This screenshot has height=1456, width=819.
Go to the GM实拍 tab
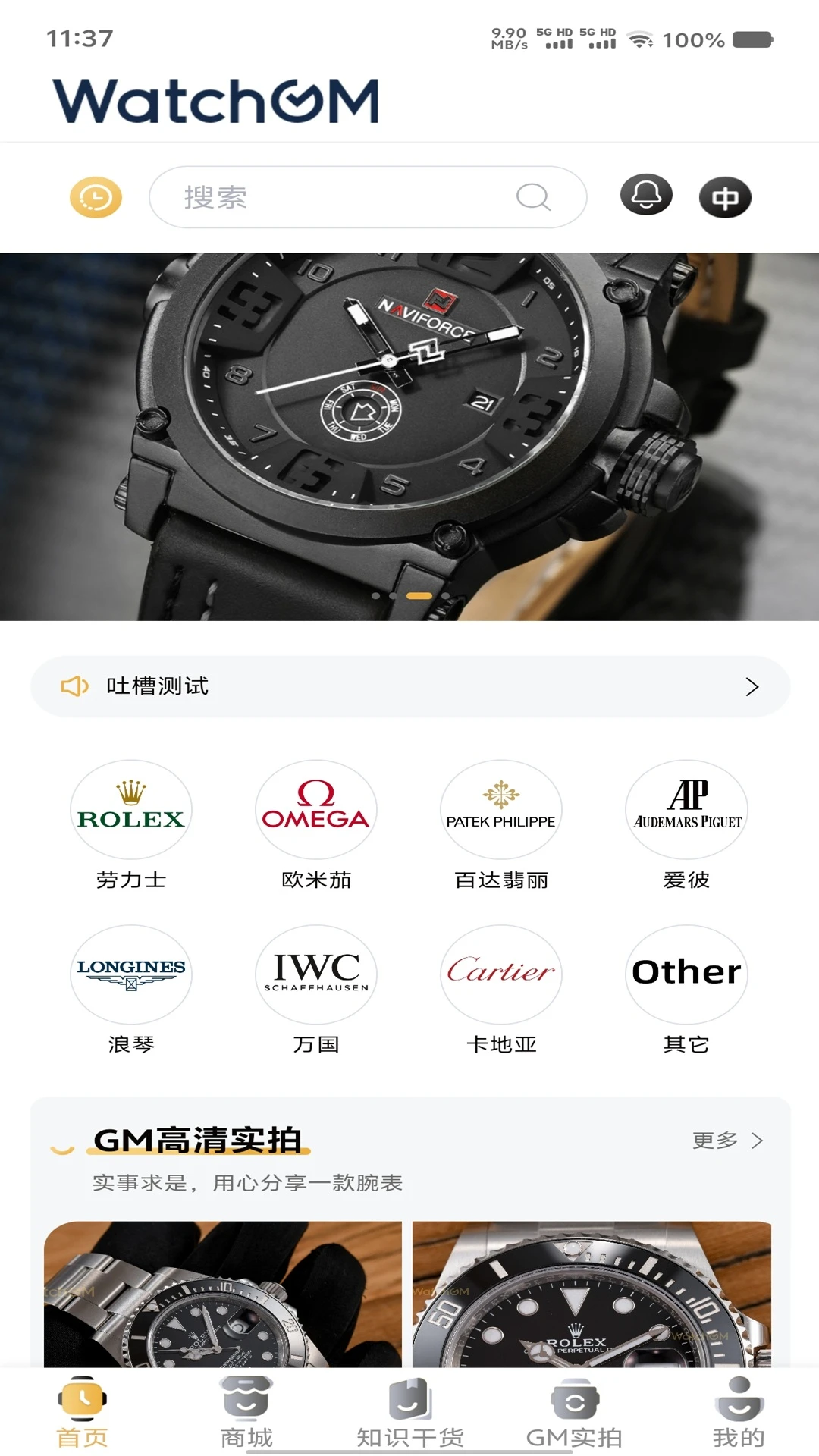574,1413
